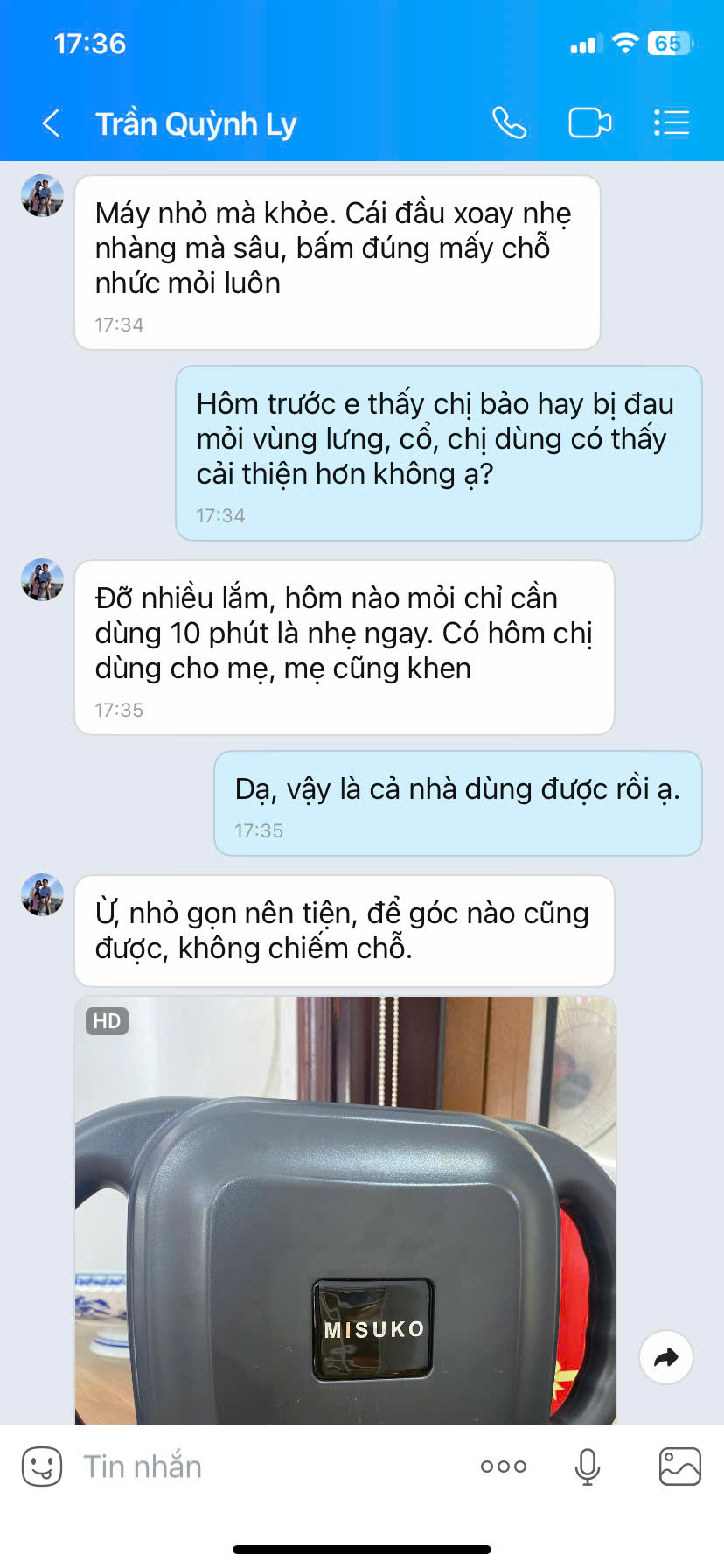Open more attachment options
The width and height of the screenshot is (724, 1568).
[x=504, y=1466]
